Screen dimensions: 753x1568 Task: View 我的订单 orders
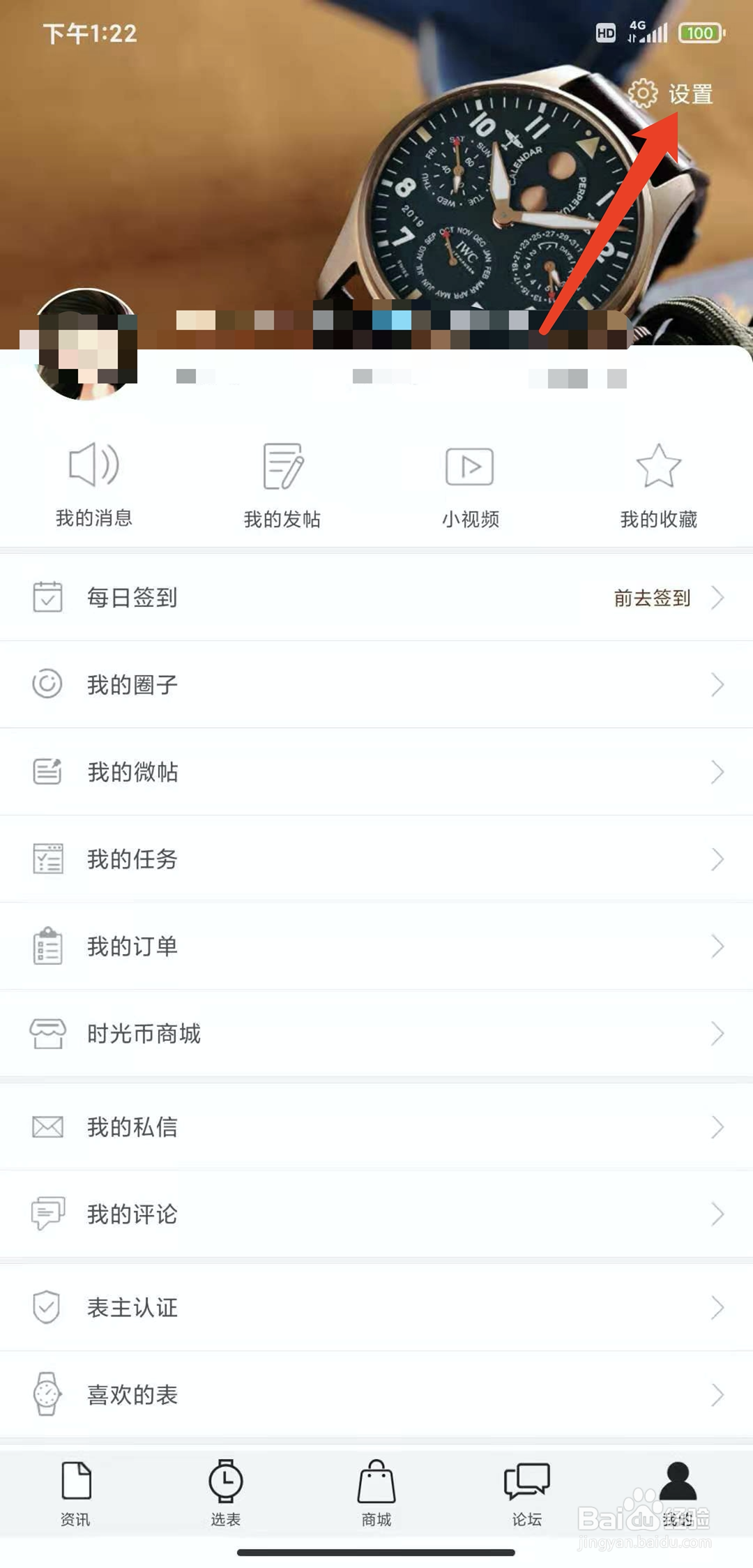(x=376, y=947)
